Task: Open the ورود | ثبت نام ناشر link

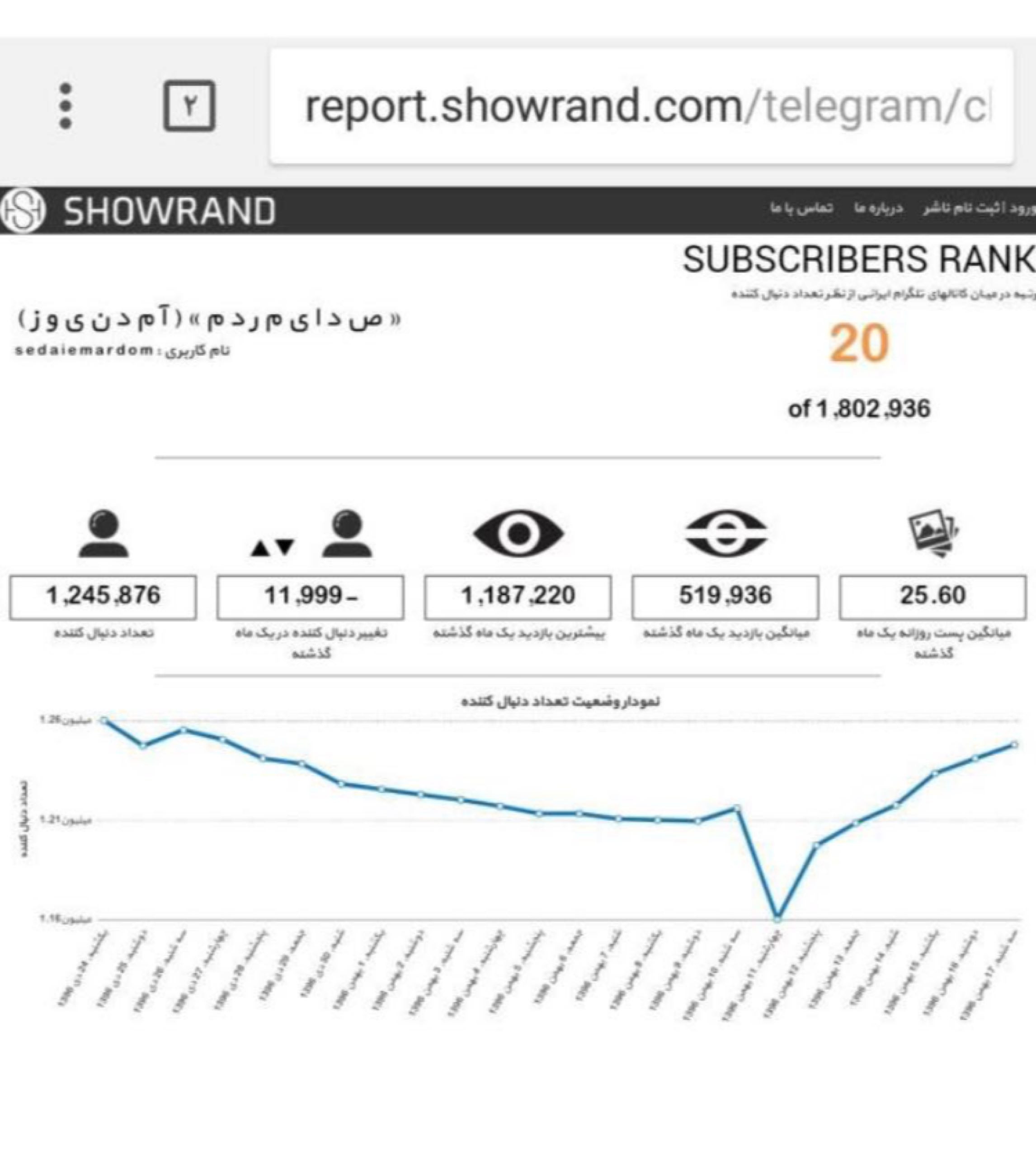Action: click(979, 208)
